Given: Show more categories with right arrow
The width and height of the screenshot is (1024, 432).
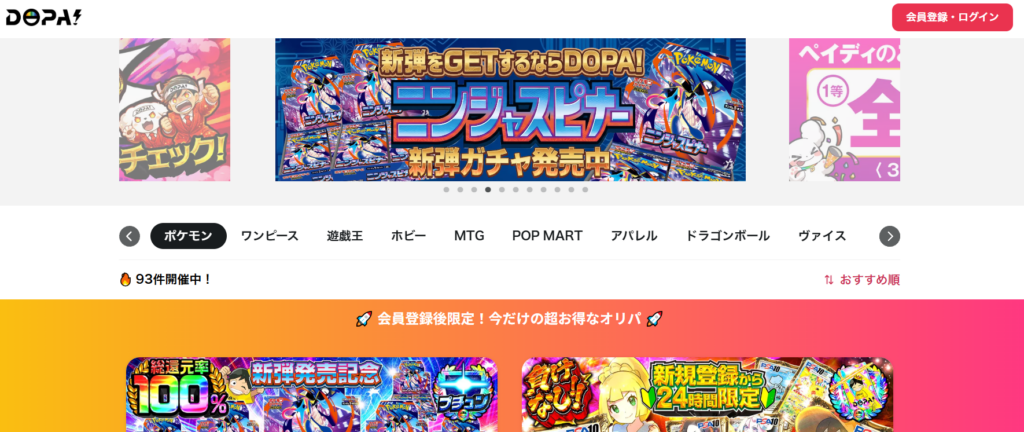Looking at the screenshot, I should 889,236.
